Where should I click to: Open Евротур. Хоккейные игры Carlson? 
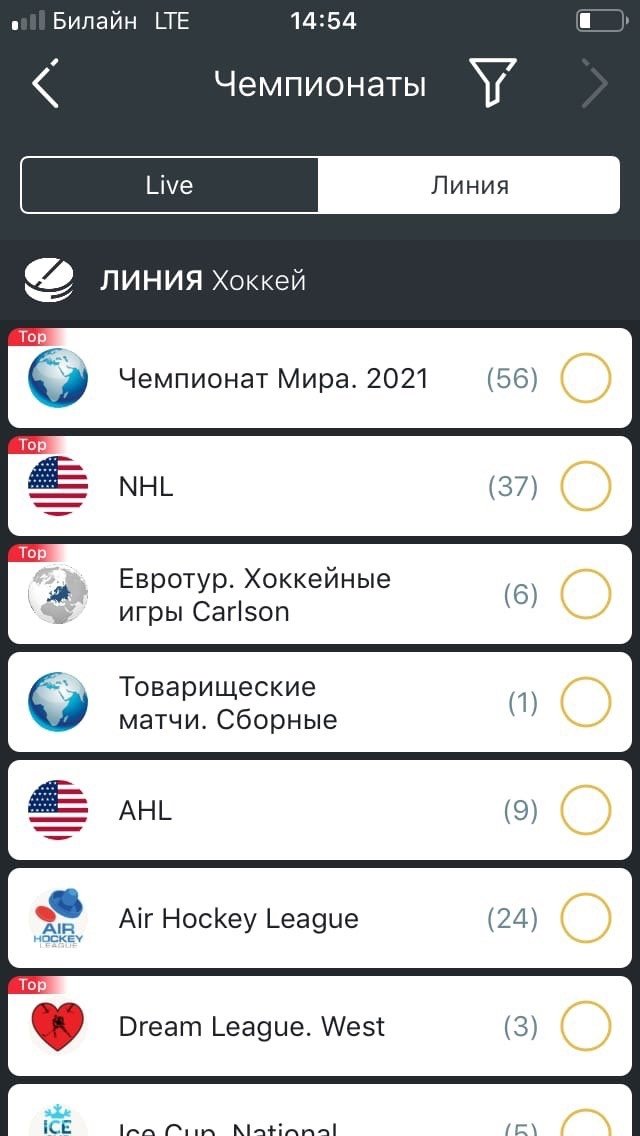(255, 595)
